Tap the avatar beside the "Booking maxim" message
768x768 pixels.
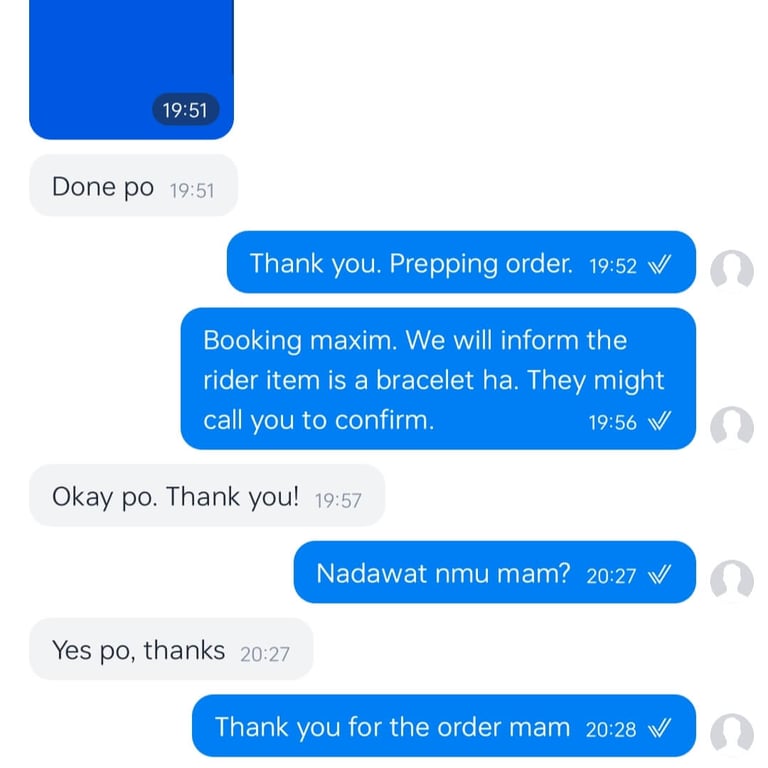point(731,426)
